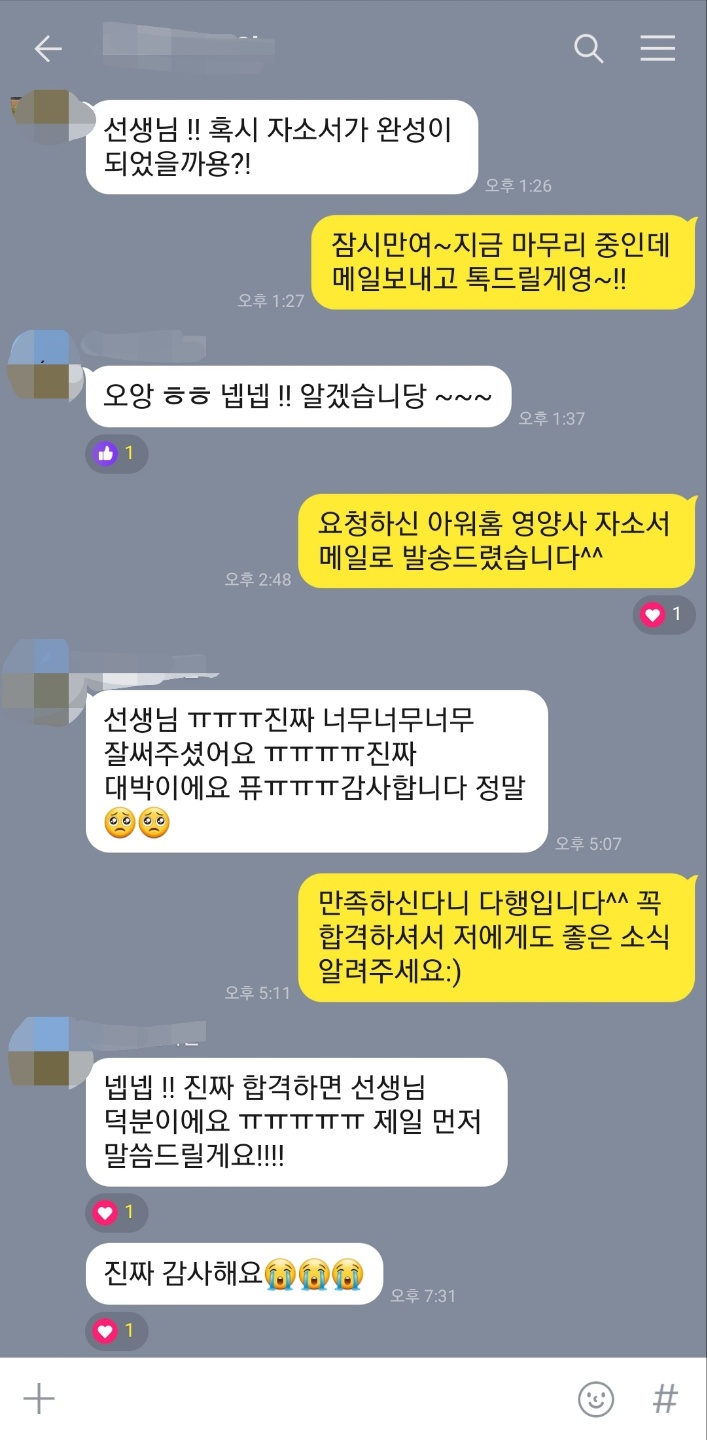Tap heart reaction under 아워홈 영양사 자소서 message
This screenshot has height=1440, width=707.
coord(663,614)
